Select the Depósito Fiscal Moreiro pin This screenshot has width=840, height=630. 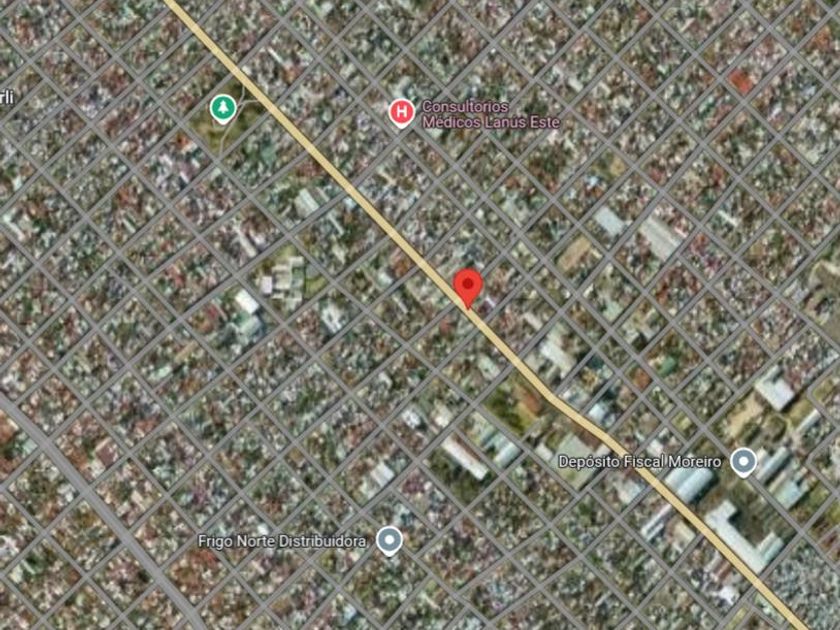pyautogui.click(x=744, y=462)
